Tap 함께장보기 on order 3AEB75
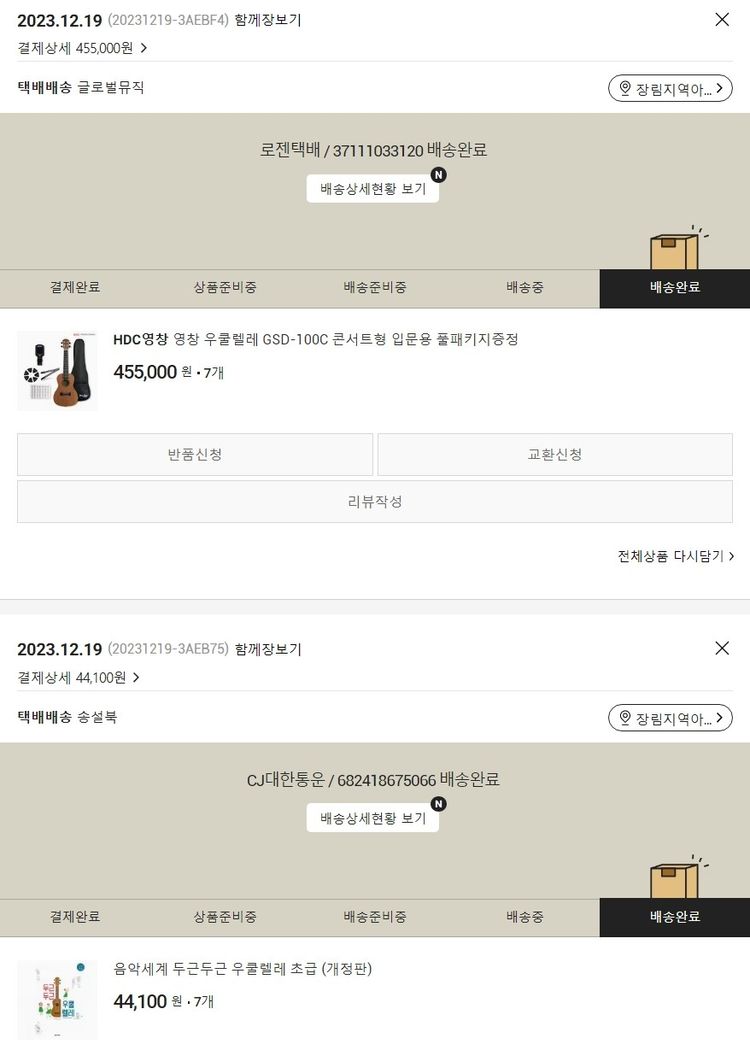The image size is (750, 1051). pyautogui.click(x=268, y=649)
